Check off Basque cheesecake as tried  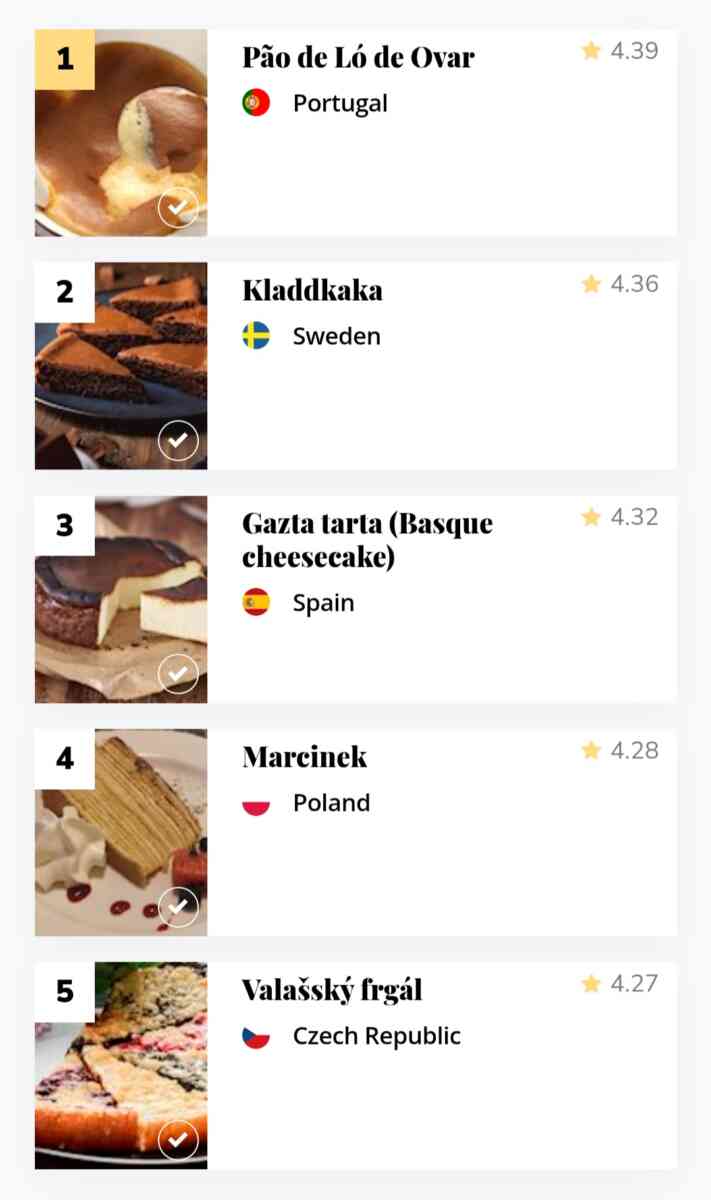(x=178, y=674)
